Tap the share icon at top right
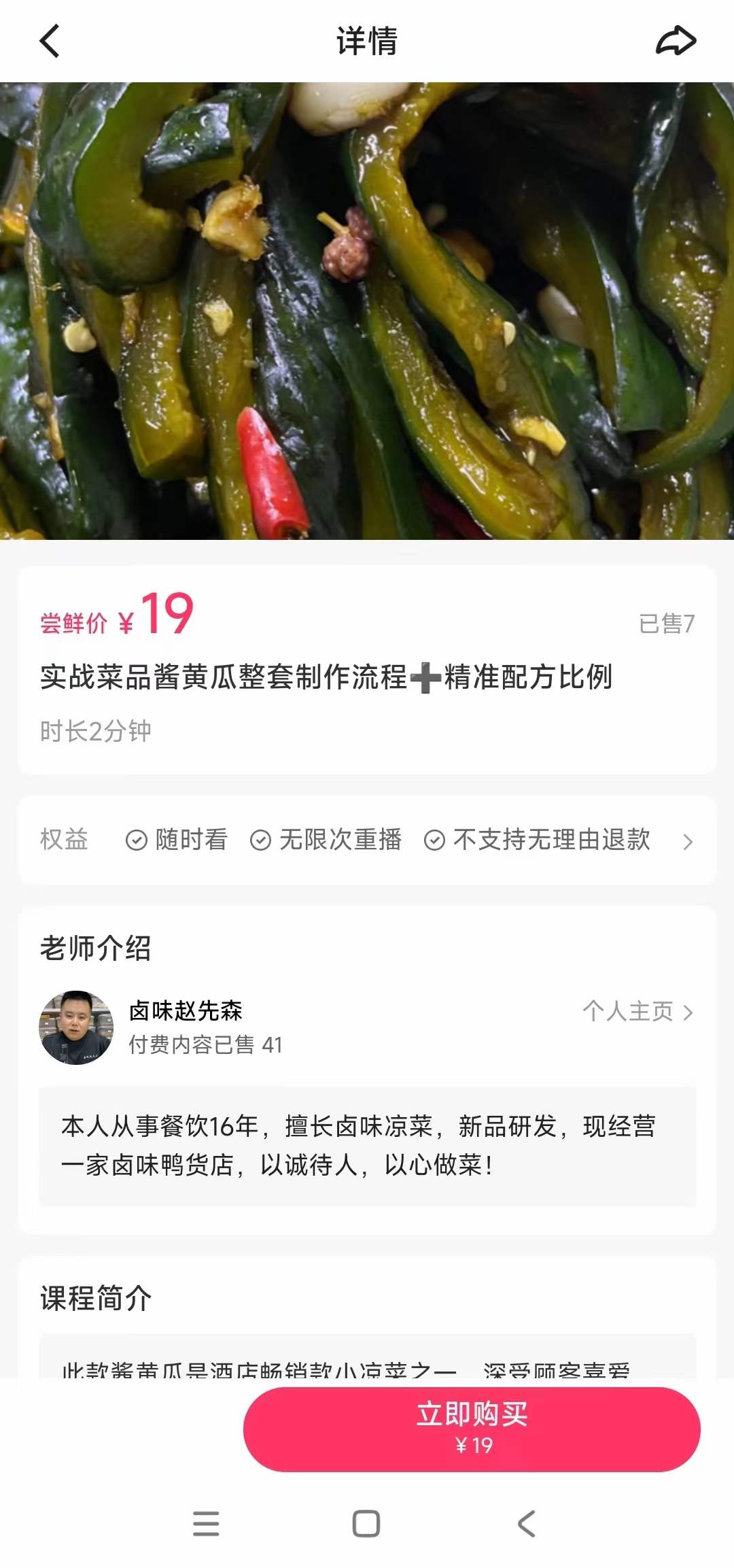The width and height of the screenshot is (734, 1568). click(674, 42)
